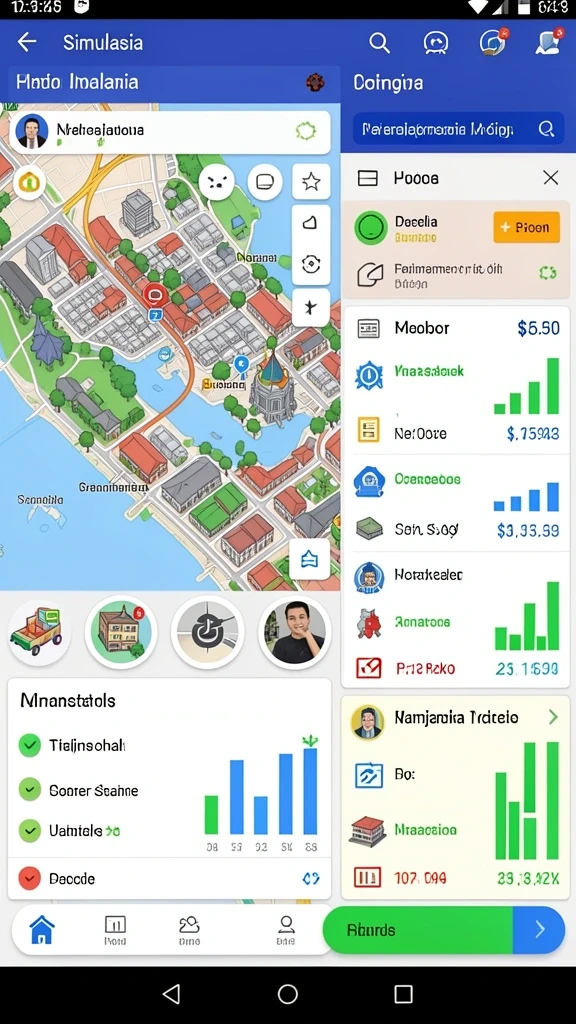The height and width of the screenshot is (1024, 576).
Task: Tap the layers button at the map's bottom
Action: click(309, 559)
